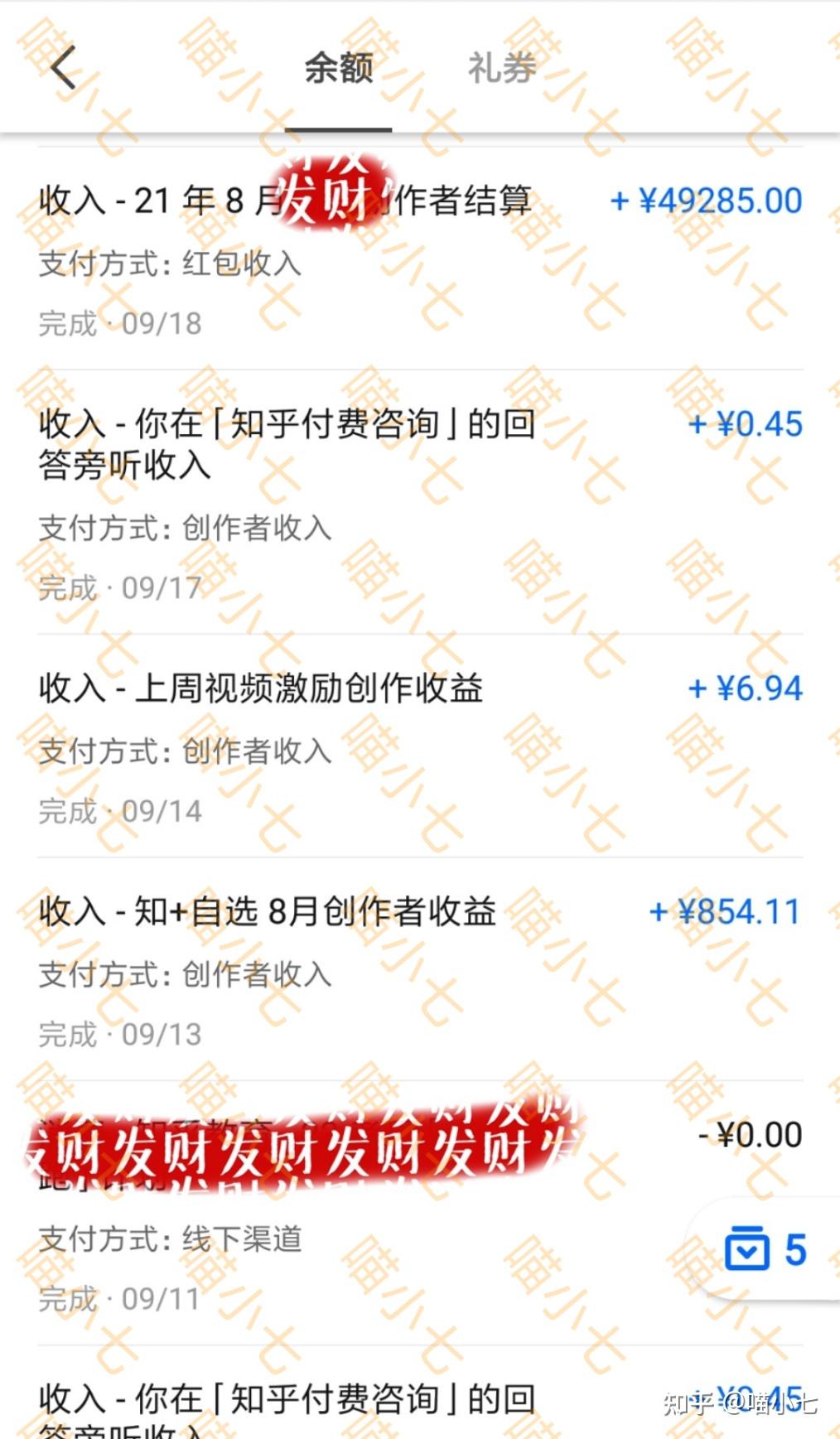The image size is (840, 1439).
Task: Tap the floating inbox button showing 5
Action: click(x=765, y=1249)
